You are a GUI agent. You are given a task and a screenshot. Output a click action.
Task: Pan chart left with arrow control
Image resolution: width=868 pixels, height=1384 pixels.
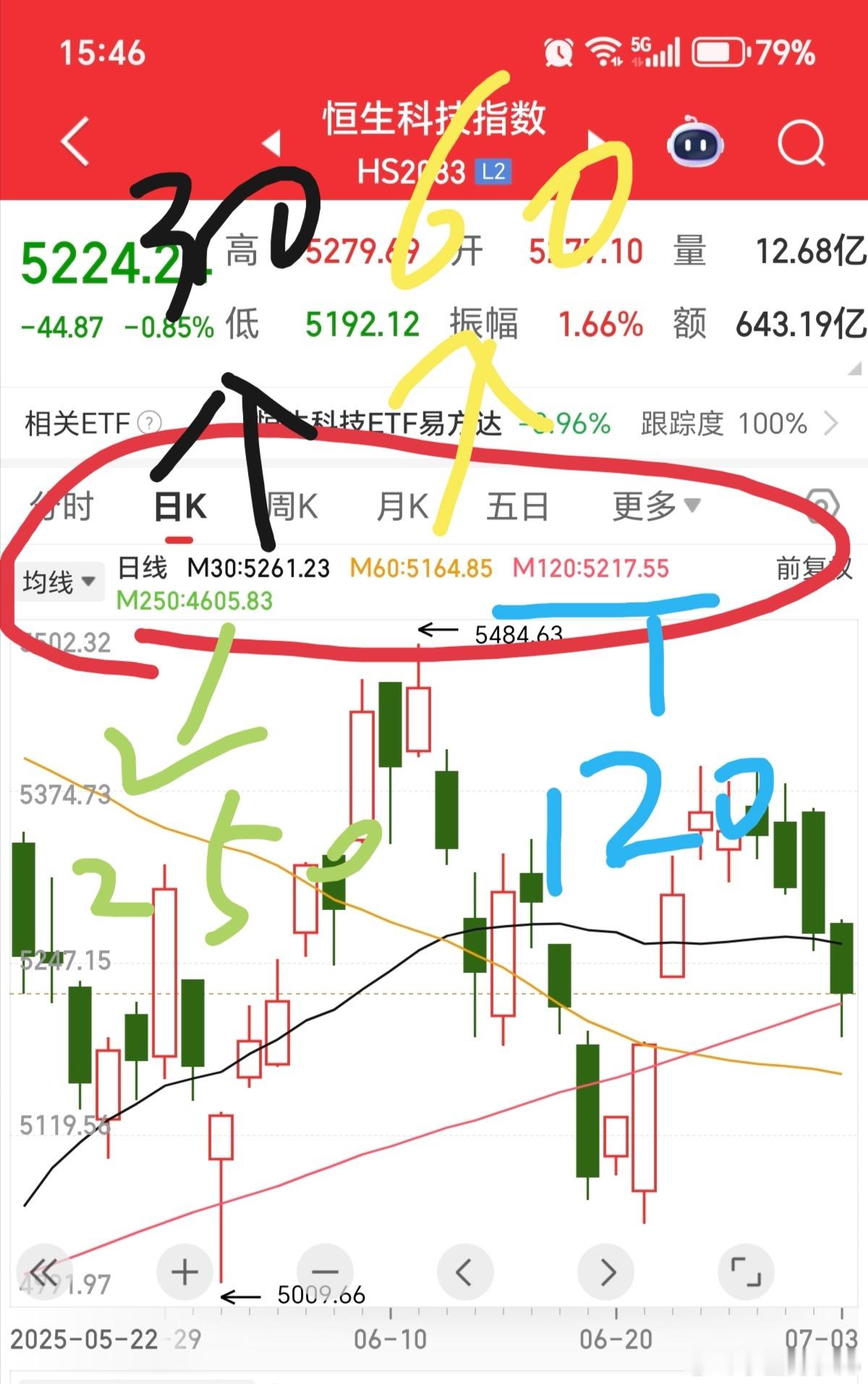click(467, 1271)
